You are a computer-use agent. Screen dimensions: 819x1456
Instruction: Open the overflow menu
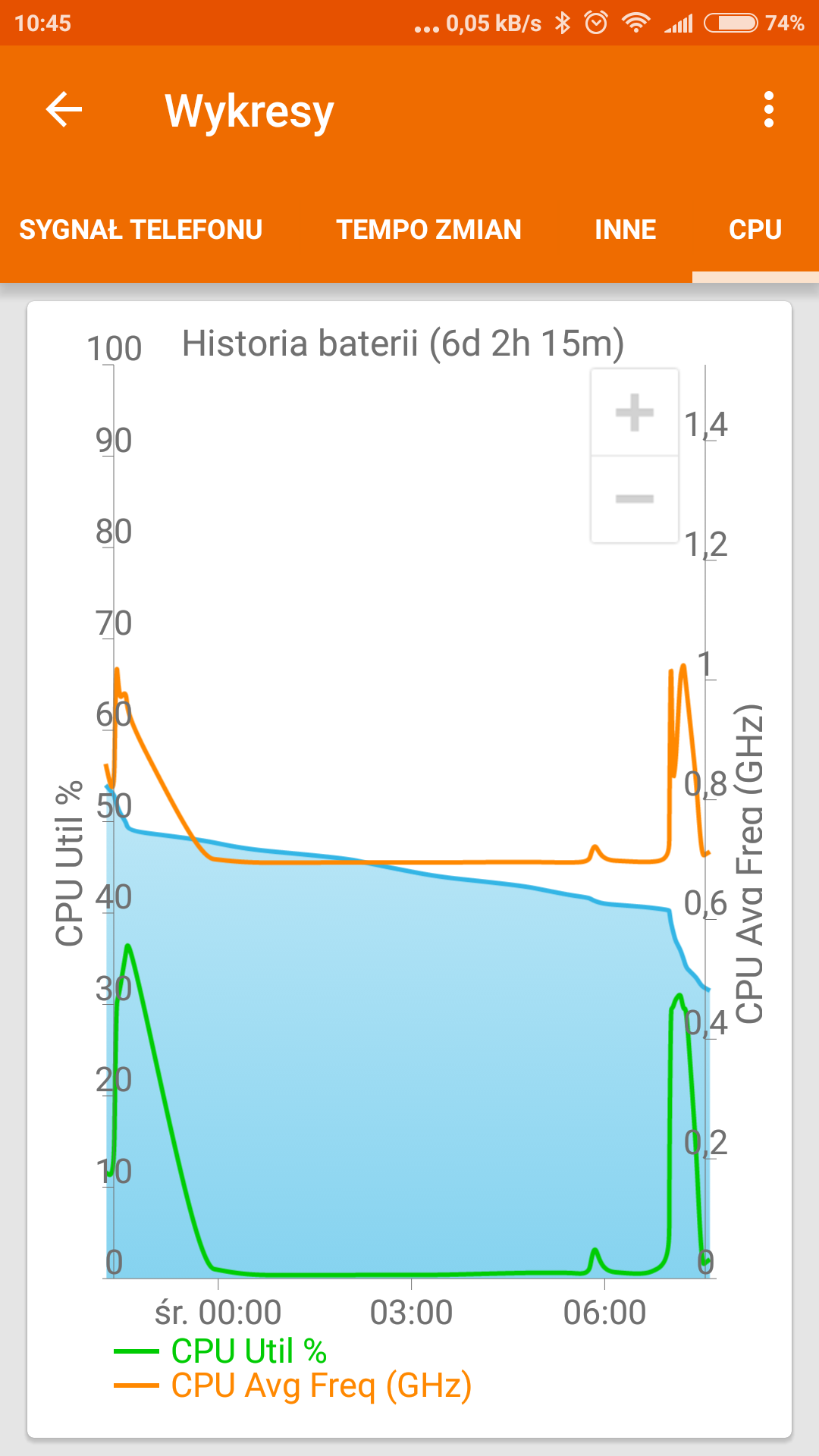click(769, 110)
